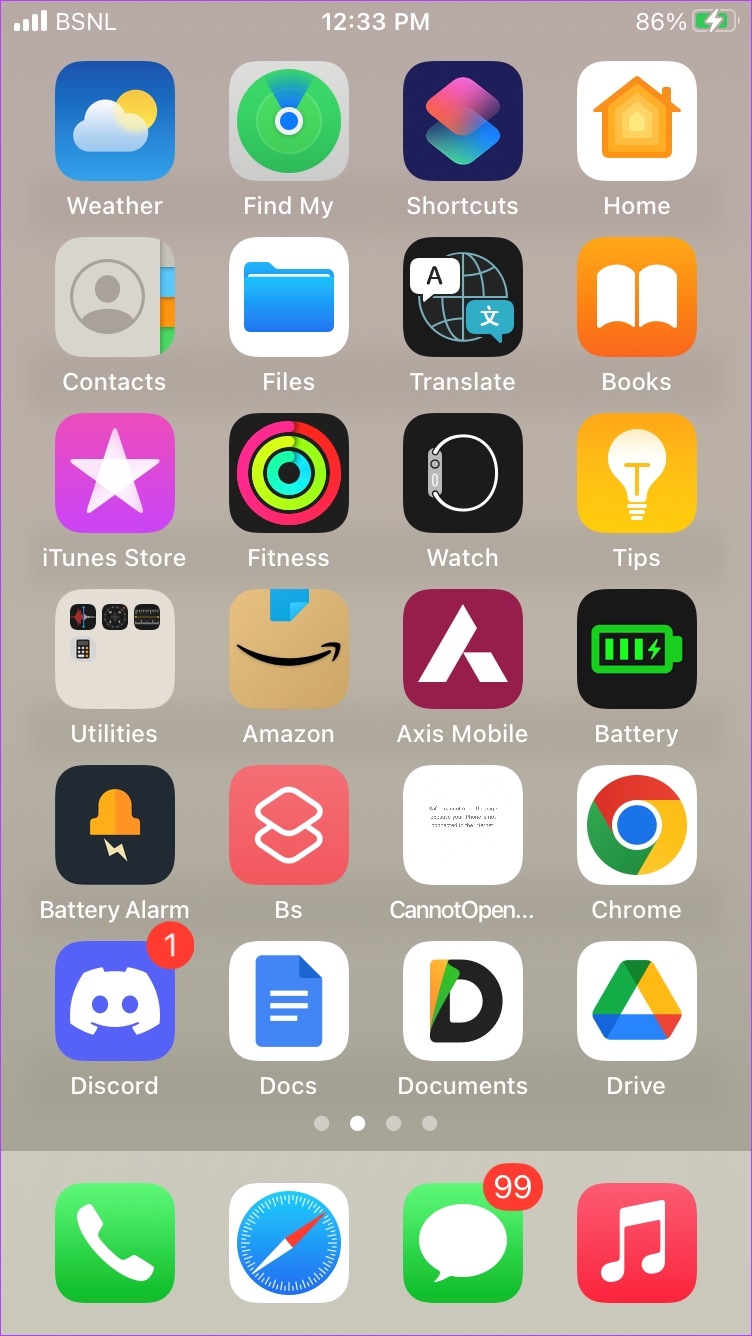Open the Books app
The image size is (752, 1336).
pos(637,297)
